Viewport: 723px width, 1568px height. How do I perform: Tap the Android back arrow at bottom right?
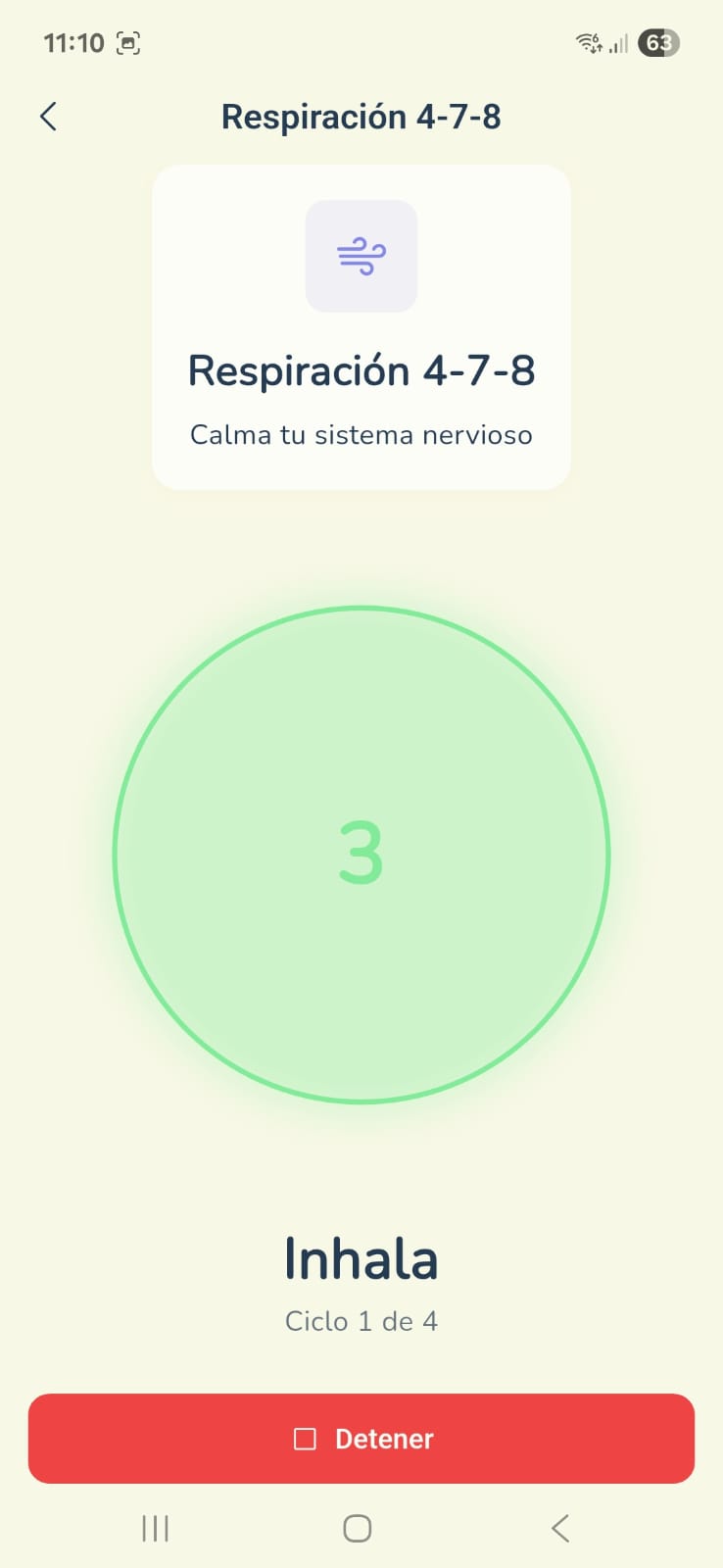(x=559, y=1527)
